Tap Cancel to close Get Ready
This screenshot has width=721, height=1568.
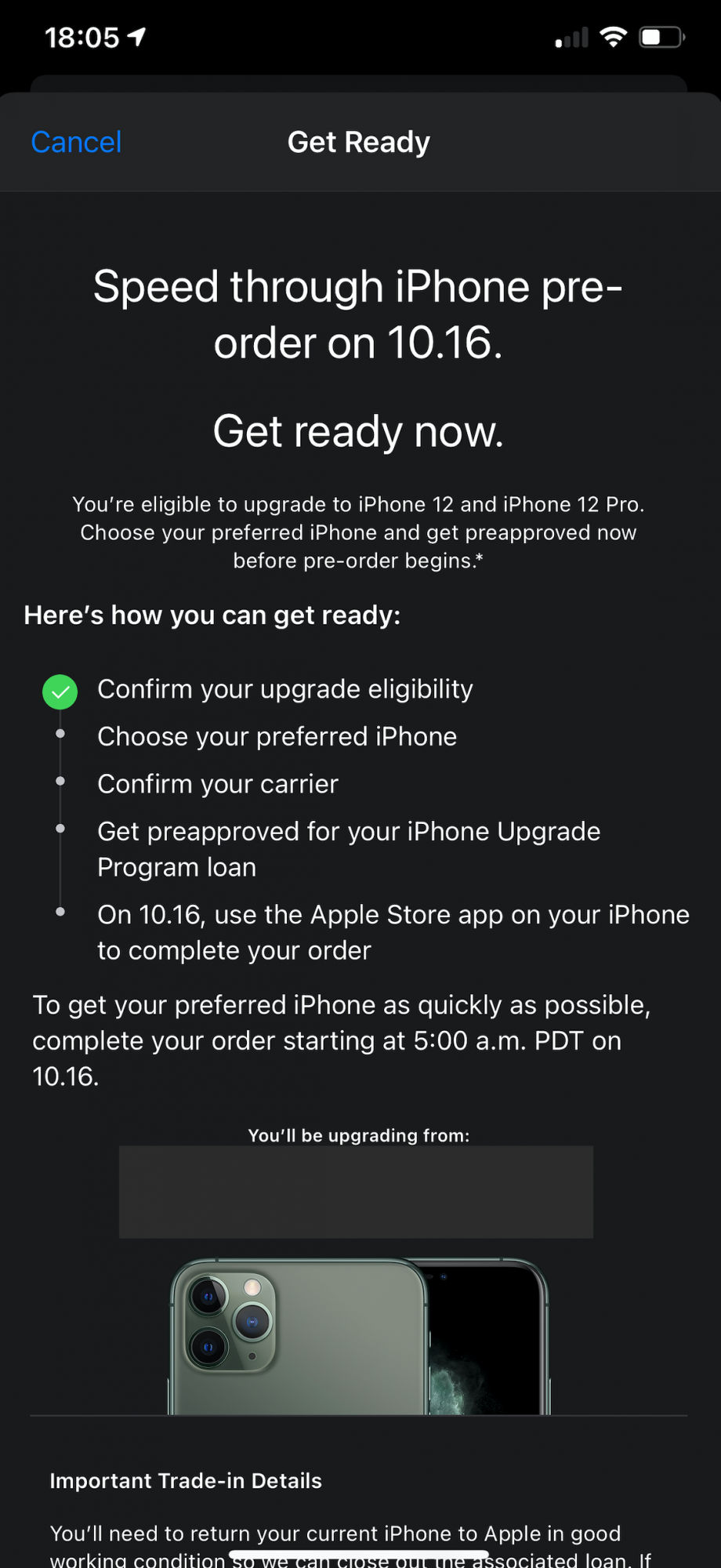tap(76, 142)
